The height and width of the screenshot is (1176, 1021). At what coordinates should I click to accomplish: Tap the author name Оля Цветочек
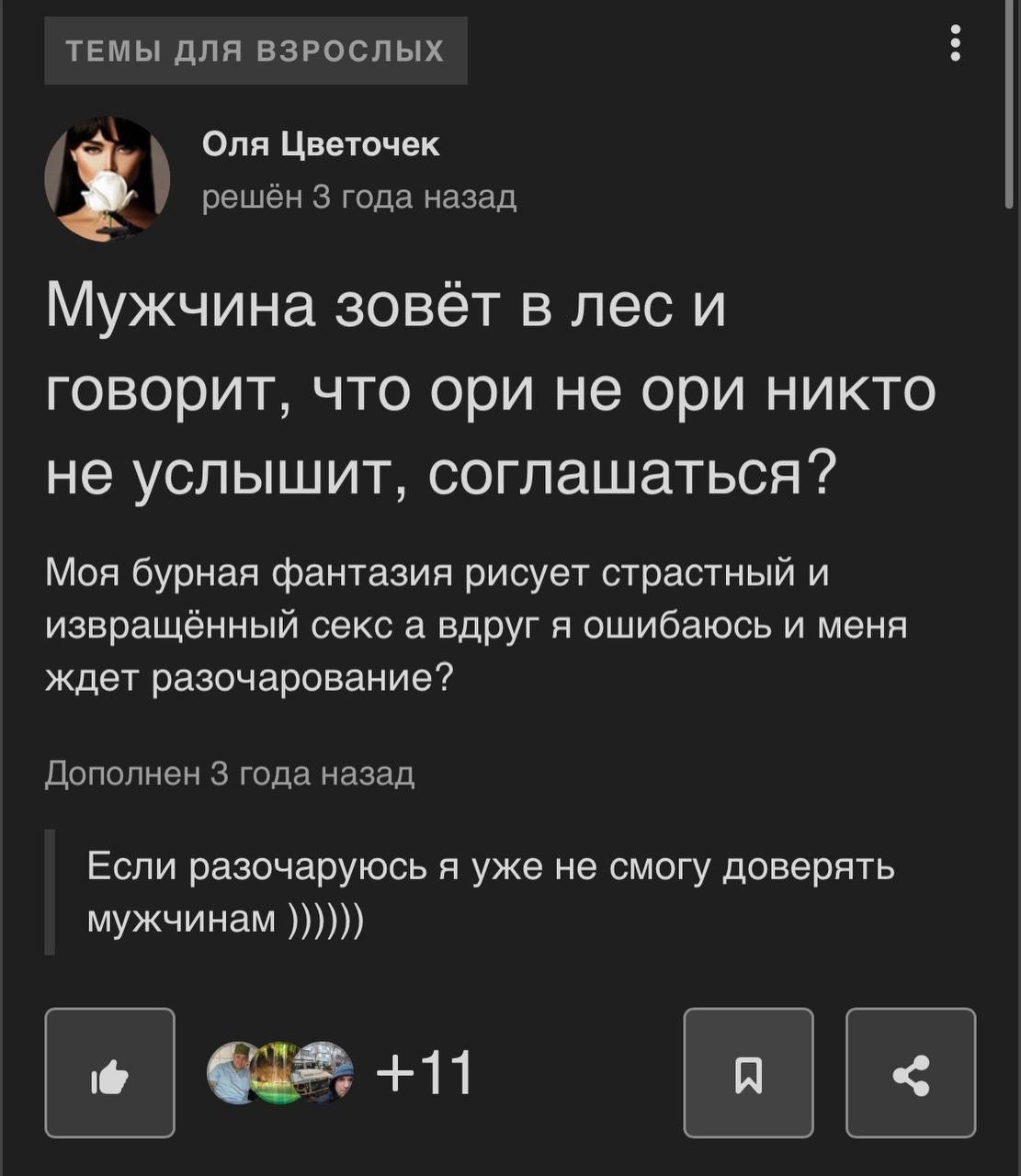(x=321, y=144)
